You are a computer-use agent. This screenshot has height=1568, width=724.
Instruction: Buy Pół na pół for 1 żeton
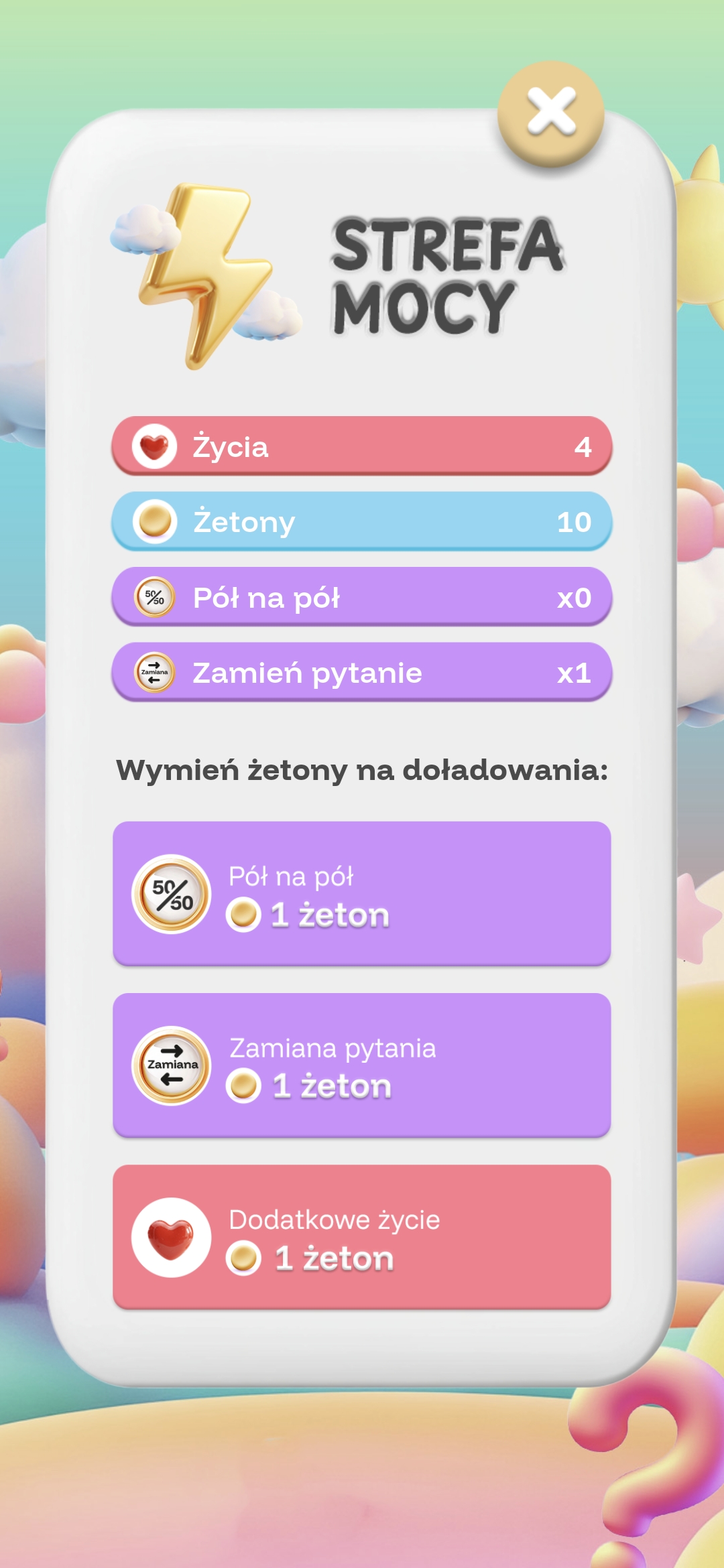coord(362,895)
